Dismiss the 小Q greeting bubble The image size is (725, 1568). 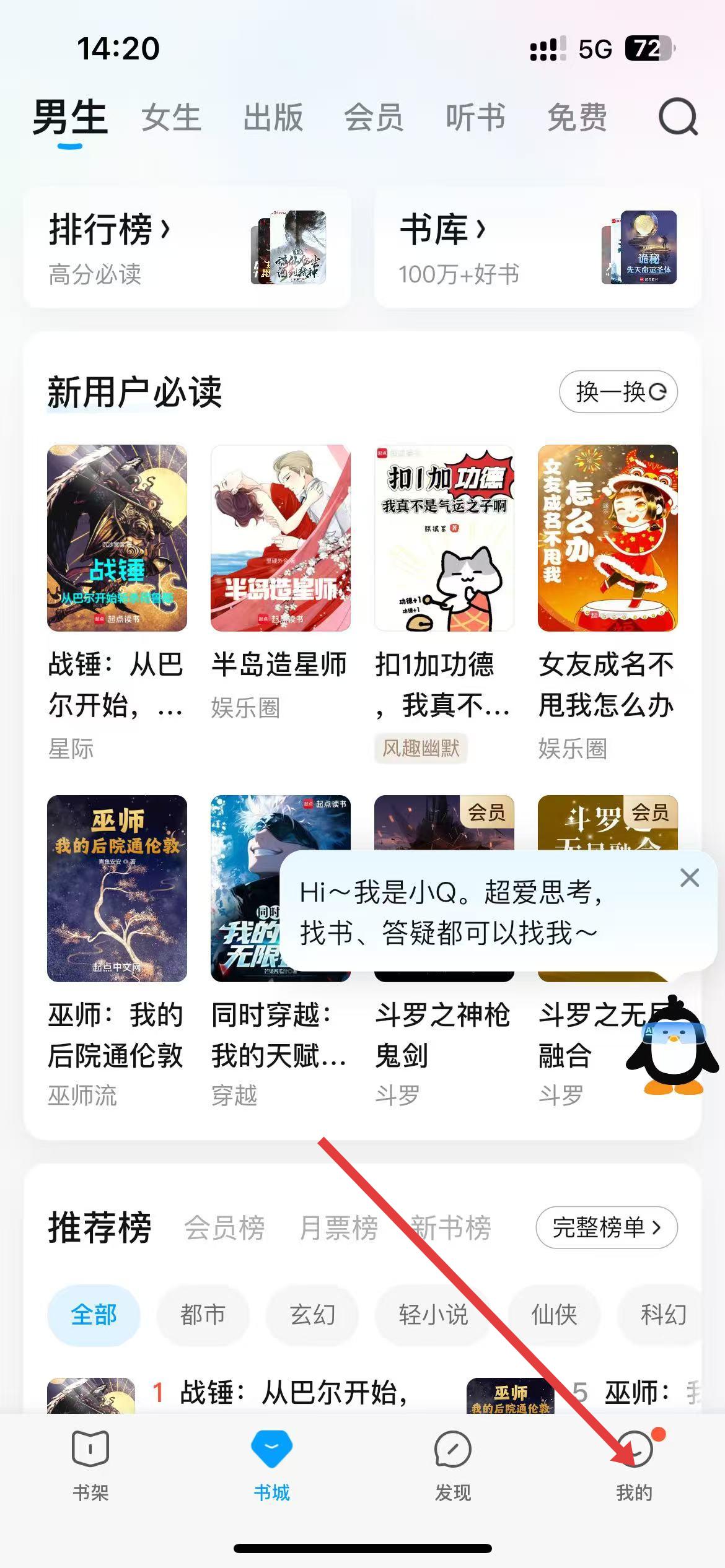(689, 878)
